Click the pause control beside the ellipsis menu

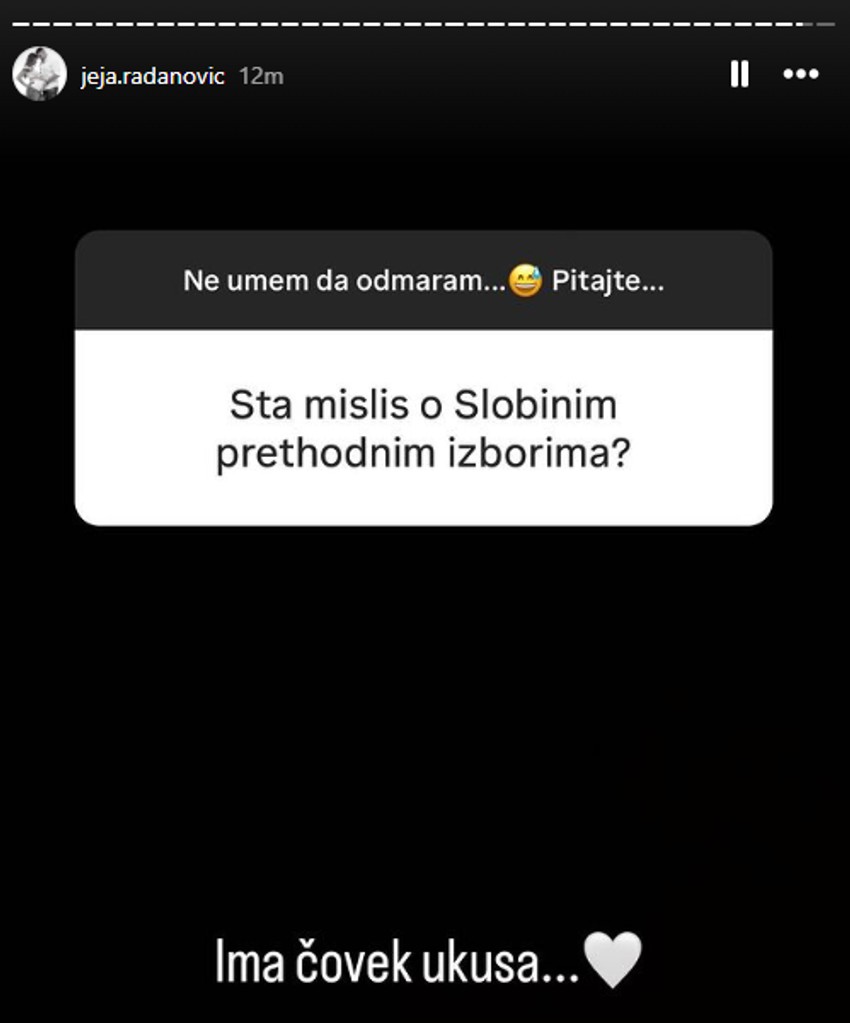click(x=738, y=74)
